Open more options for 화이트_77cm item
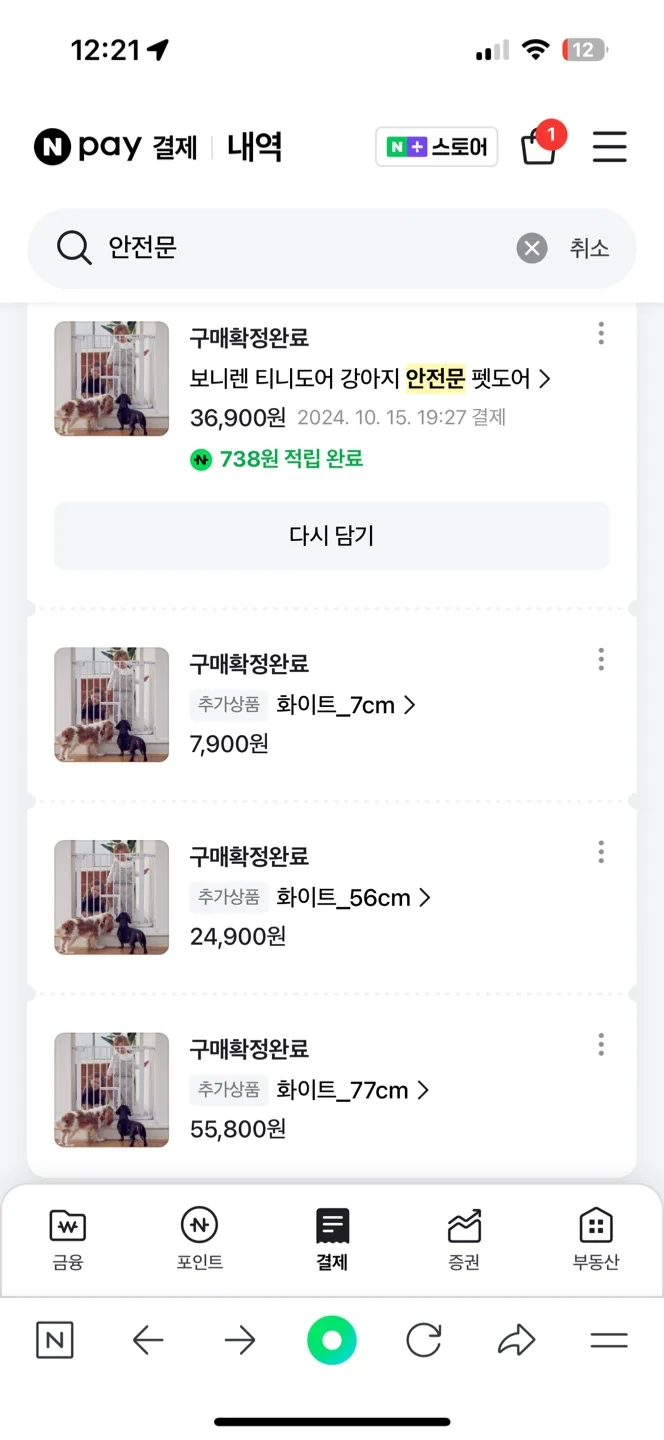Viewport: 664px width, 1440px height. 601,1045
